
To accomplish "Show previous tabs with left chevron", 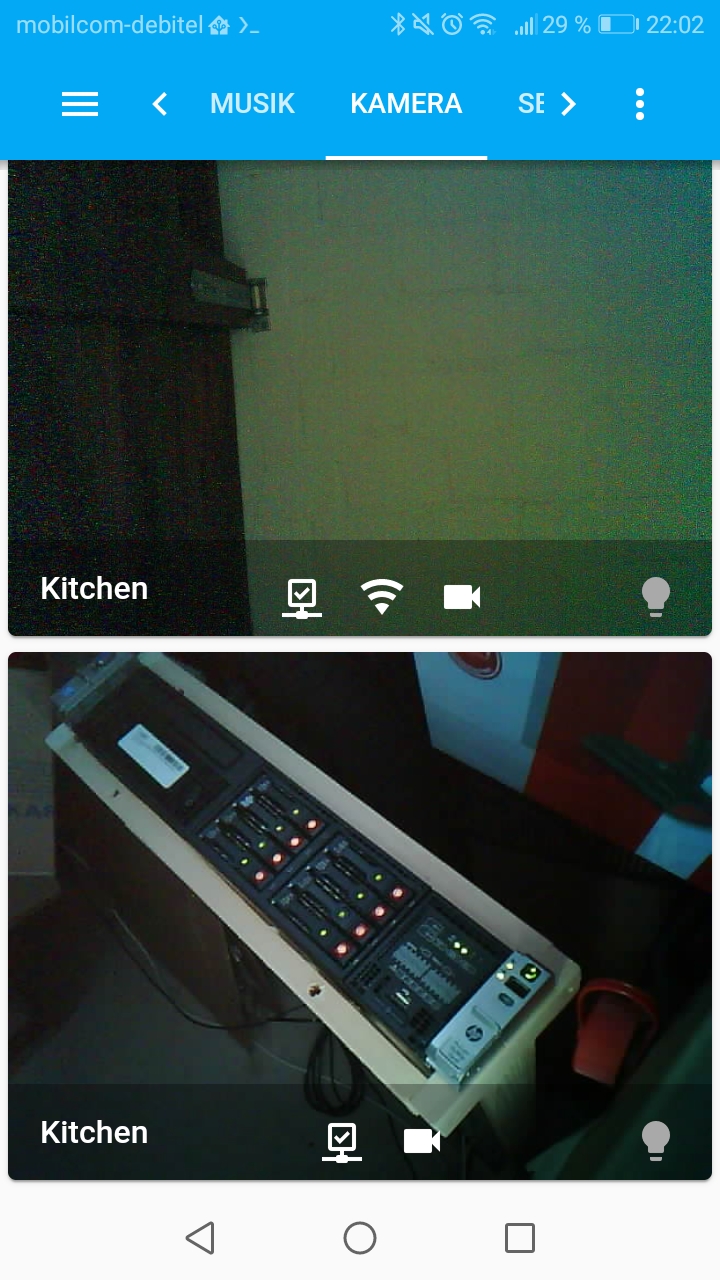I will point(159,104).
